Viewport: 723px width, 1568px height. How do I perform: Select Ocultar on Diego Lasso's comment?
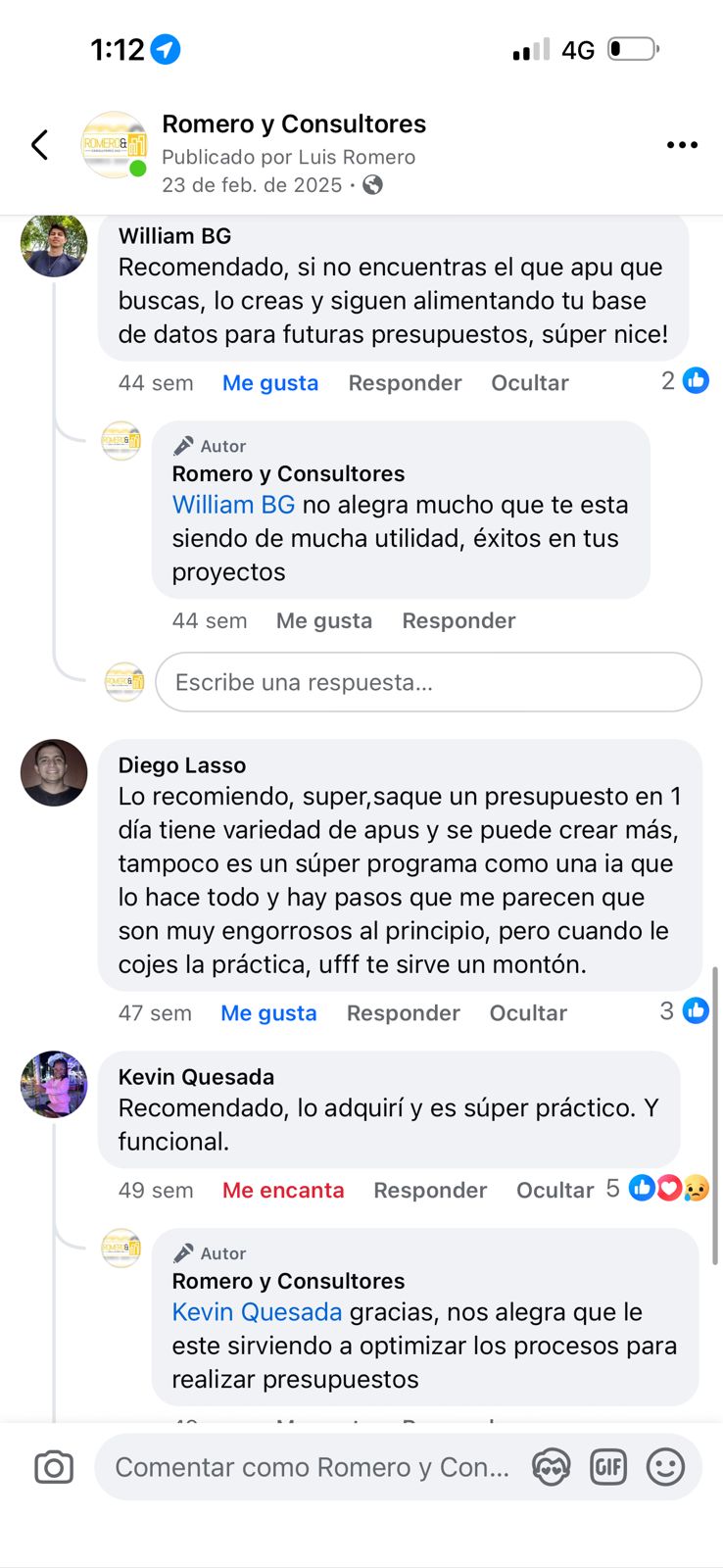point(527,1012)
